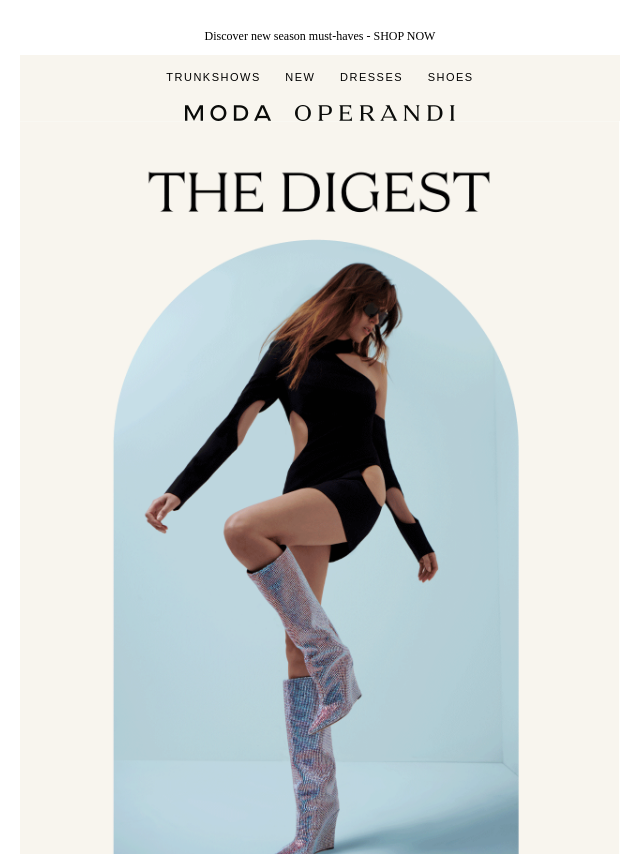Open the Trunkshows section
Screen dimensions: 640x854
pyautogui.click(x=213, y=77)
